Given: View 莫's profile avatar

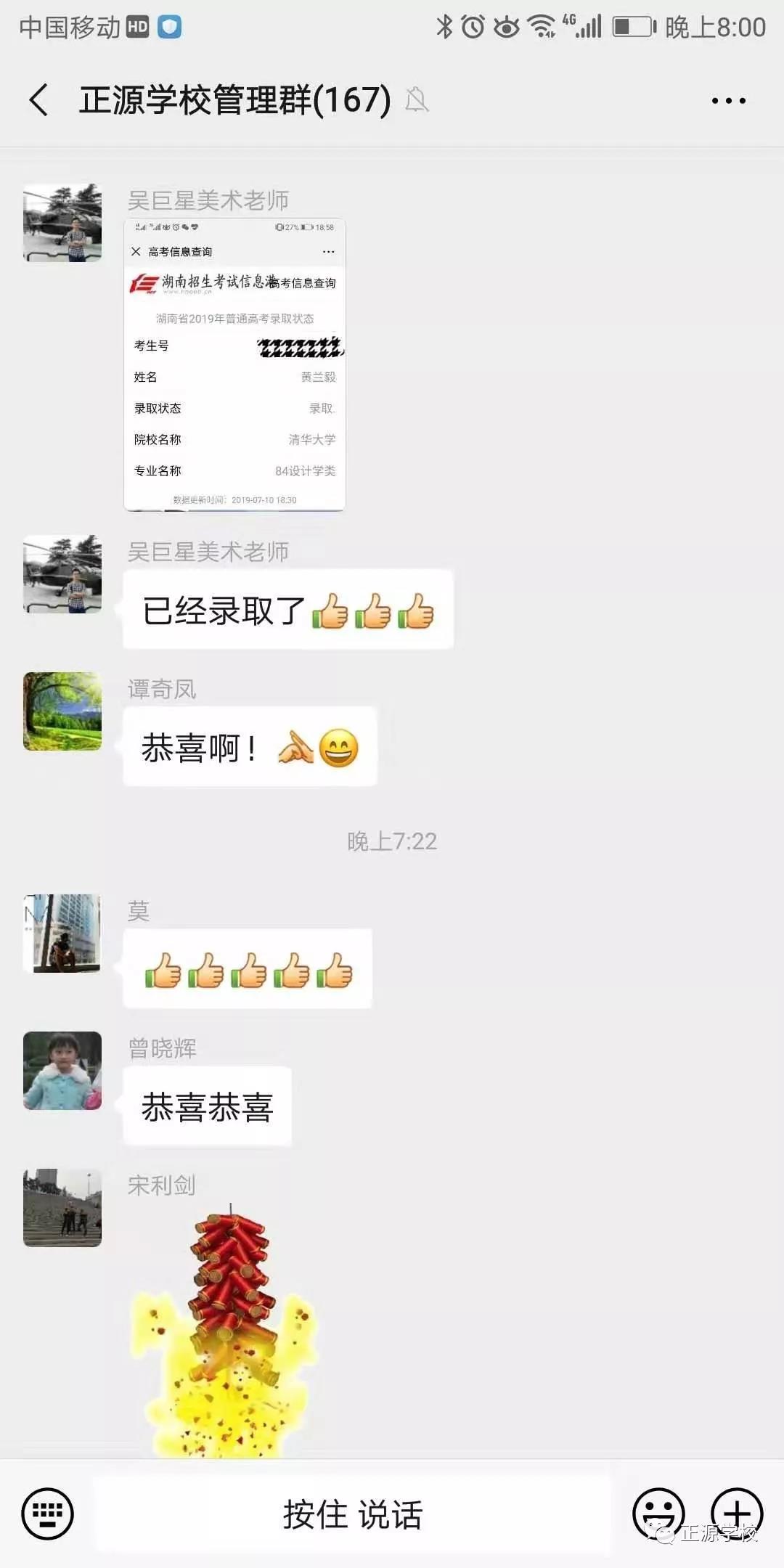Looking at the screenshot, I should point(62,934).
